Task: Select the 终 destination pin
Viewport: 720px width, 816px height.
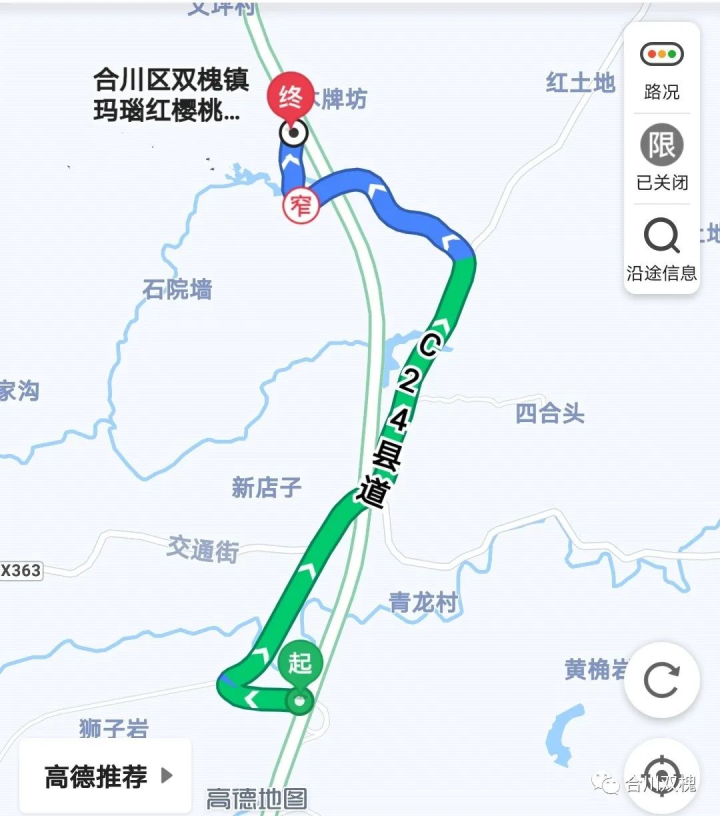Action: [290, 98]
